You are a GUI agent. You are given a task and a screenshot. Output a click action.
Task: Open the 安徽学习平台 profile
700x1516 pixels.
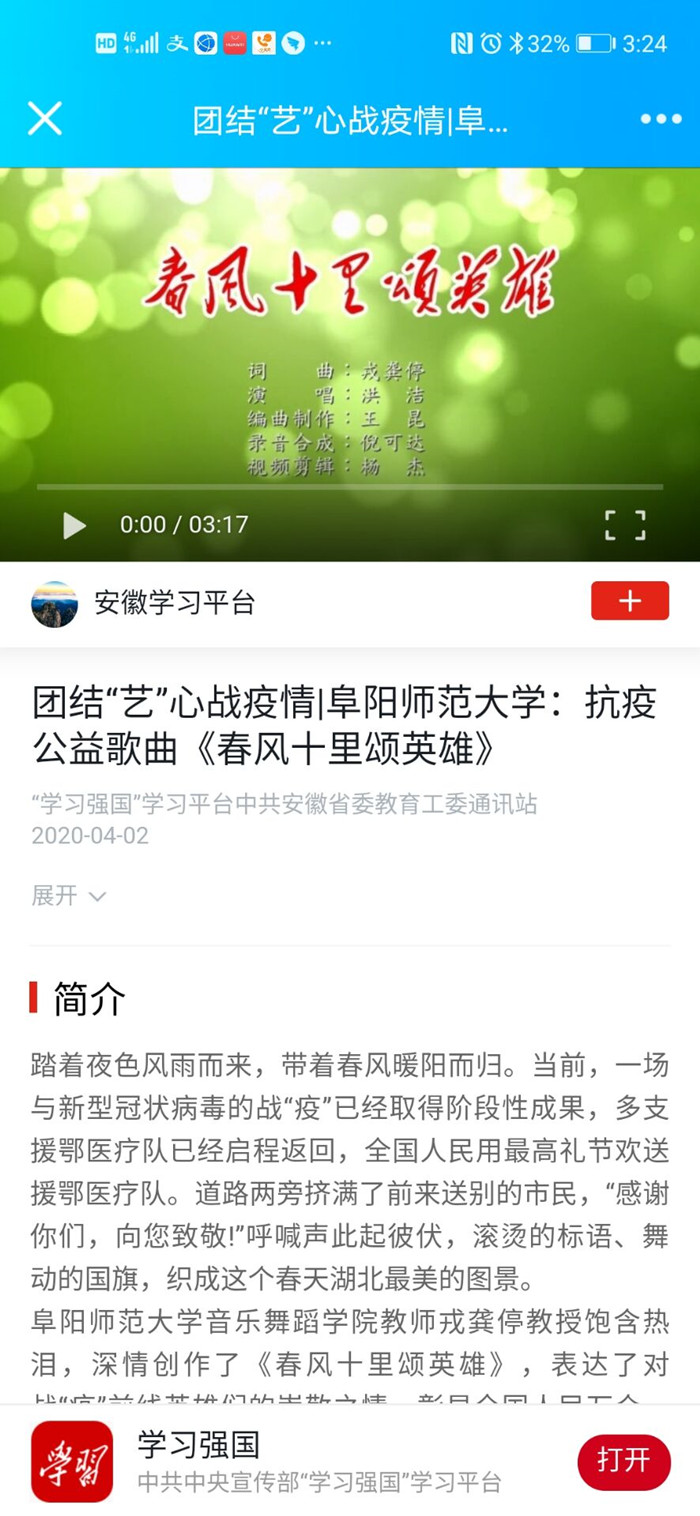point(174,603)
